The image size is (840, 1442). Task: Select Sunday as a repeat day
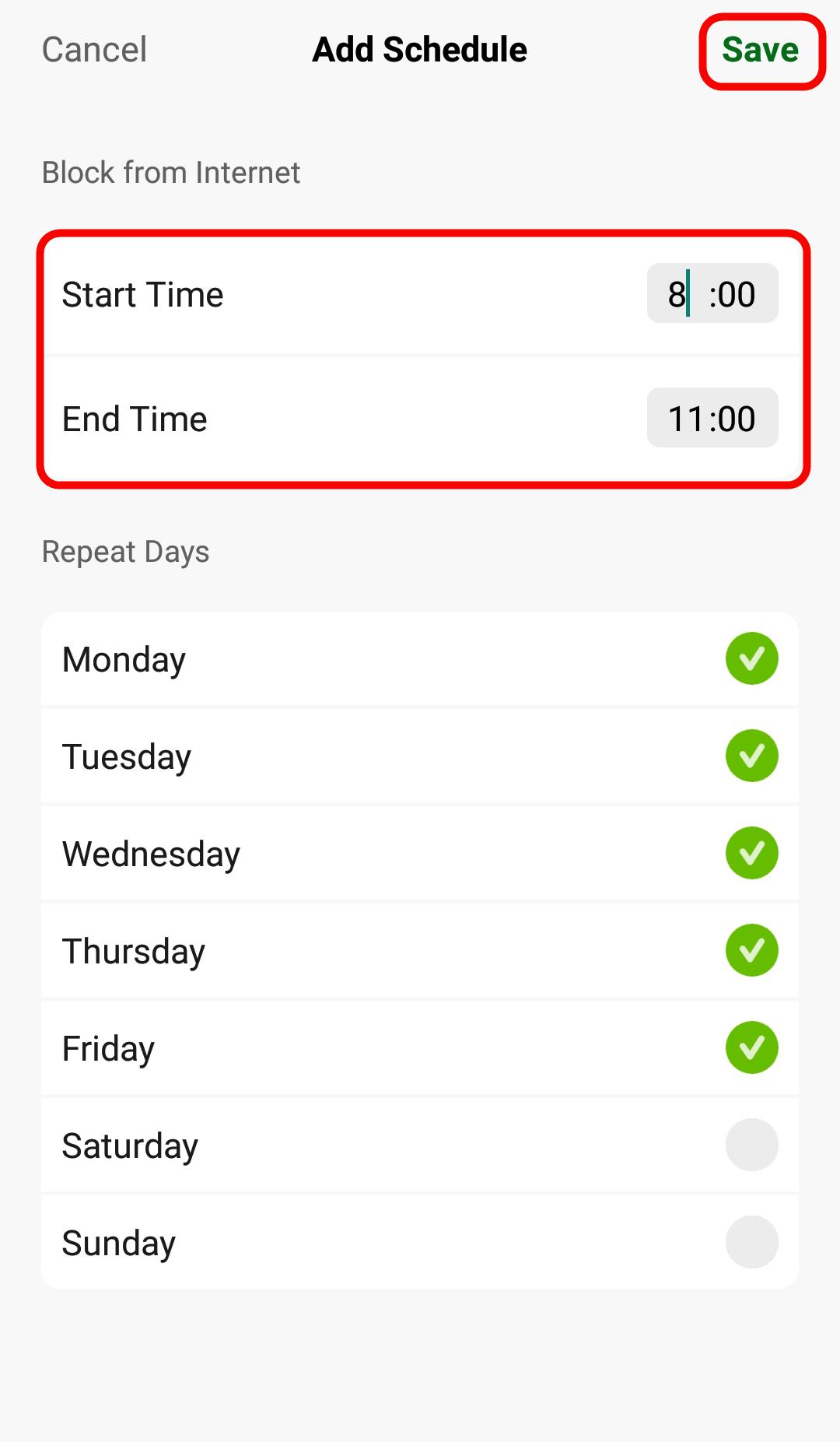[x=752, y=1242]
